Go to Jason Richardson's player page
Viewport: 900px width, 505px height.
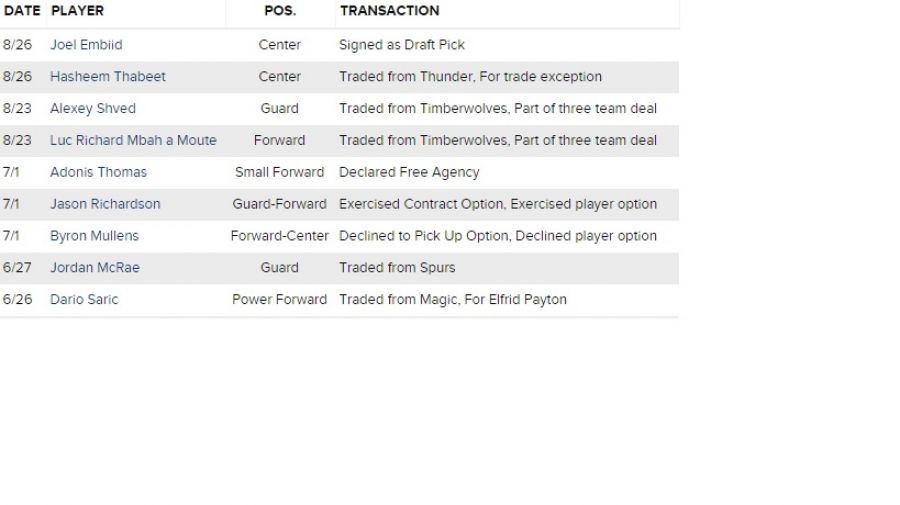click(105, 204)
